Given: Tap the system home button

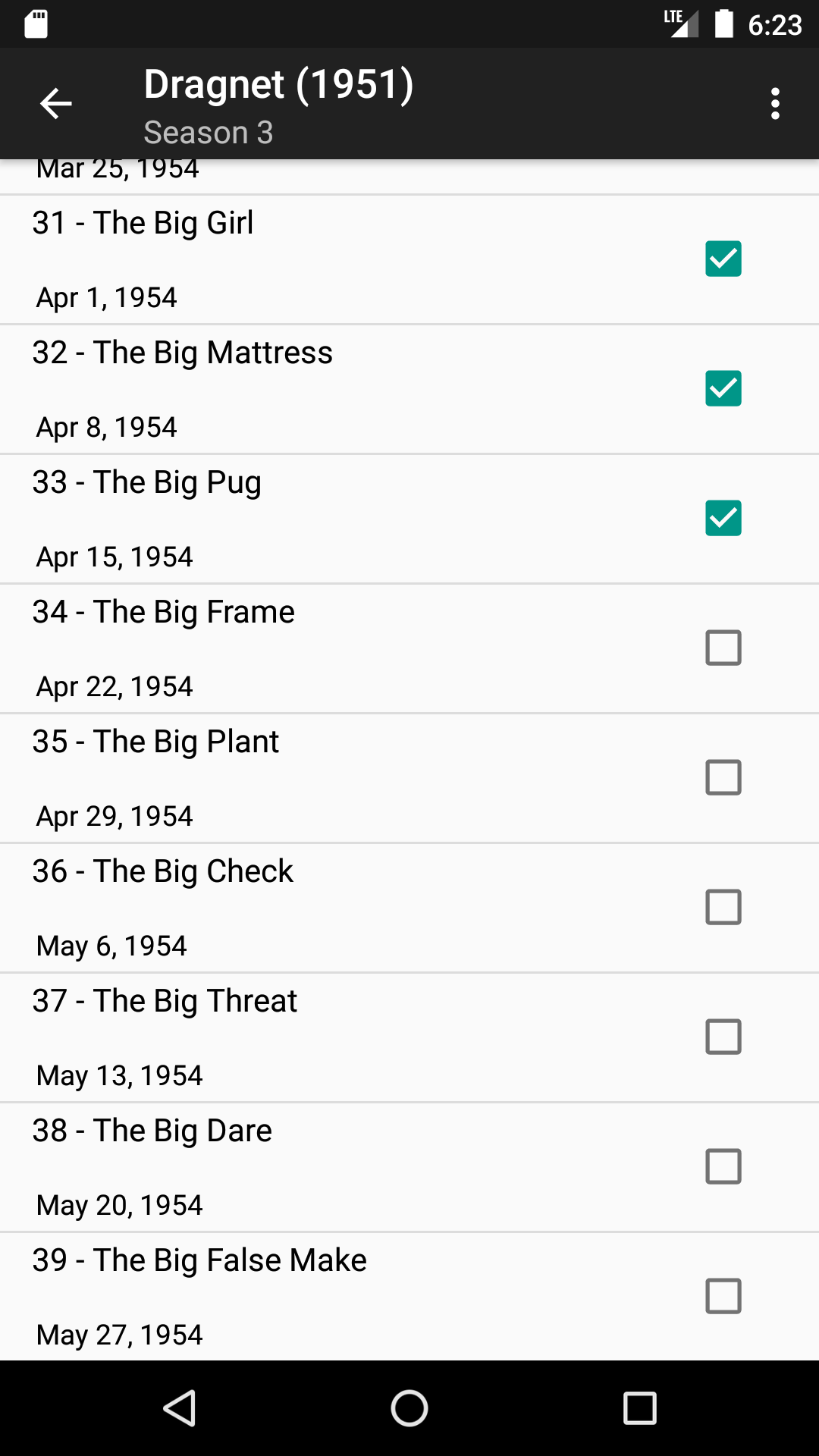Looking at the screenshot, I should pyautogui.click(x=409, y=1408).
